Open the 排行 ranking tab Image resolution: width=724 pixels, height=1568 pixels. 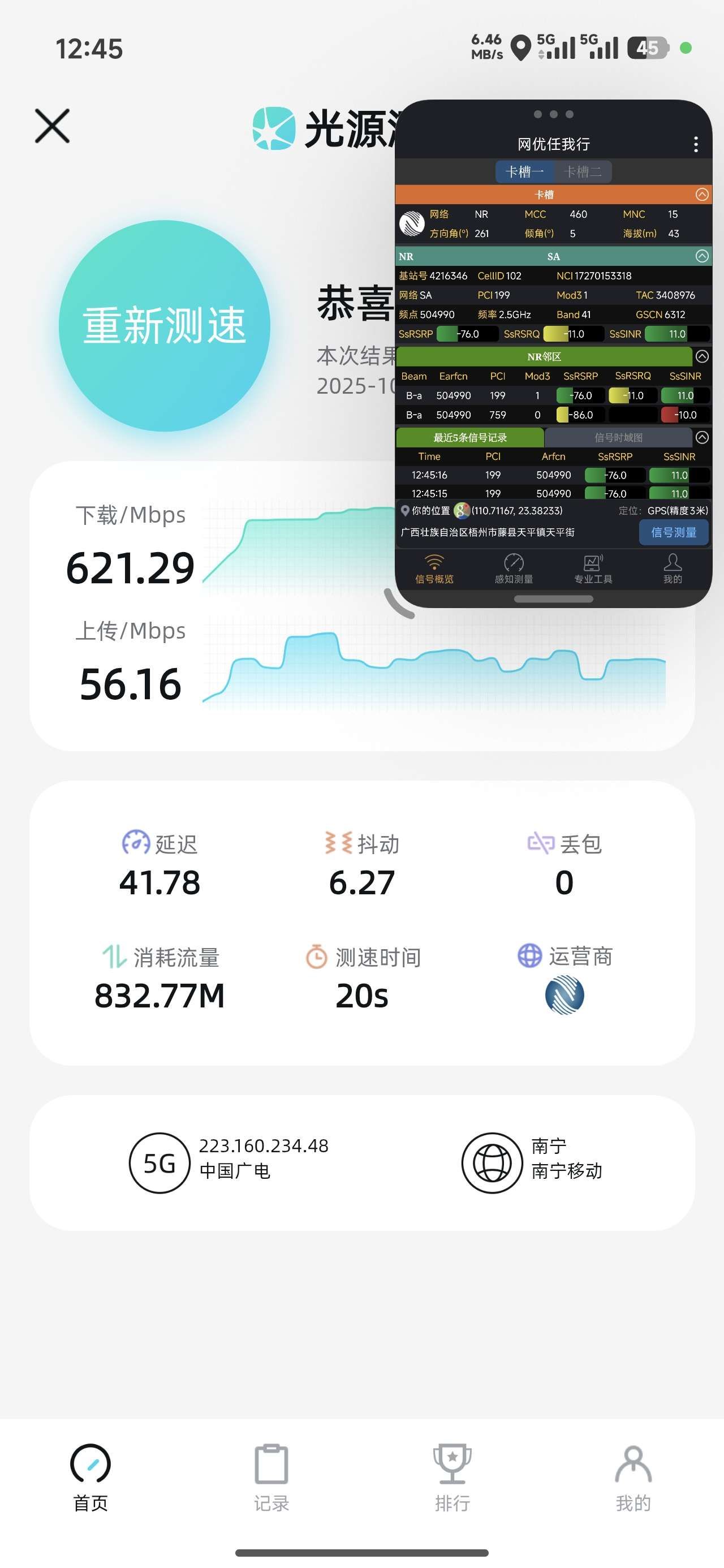(x=452, y=1477)
